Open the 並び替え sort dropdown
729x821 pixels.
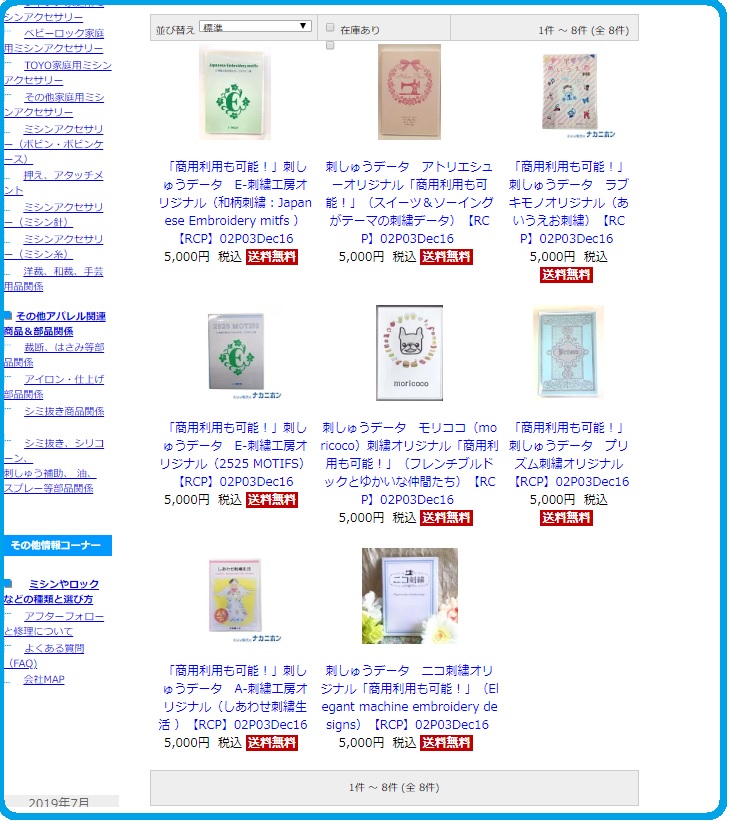pyautogui.click(x=256, y=27)
